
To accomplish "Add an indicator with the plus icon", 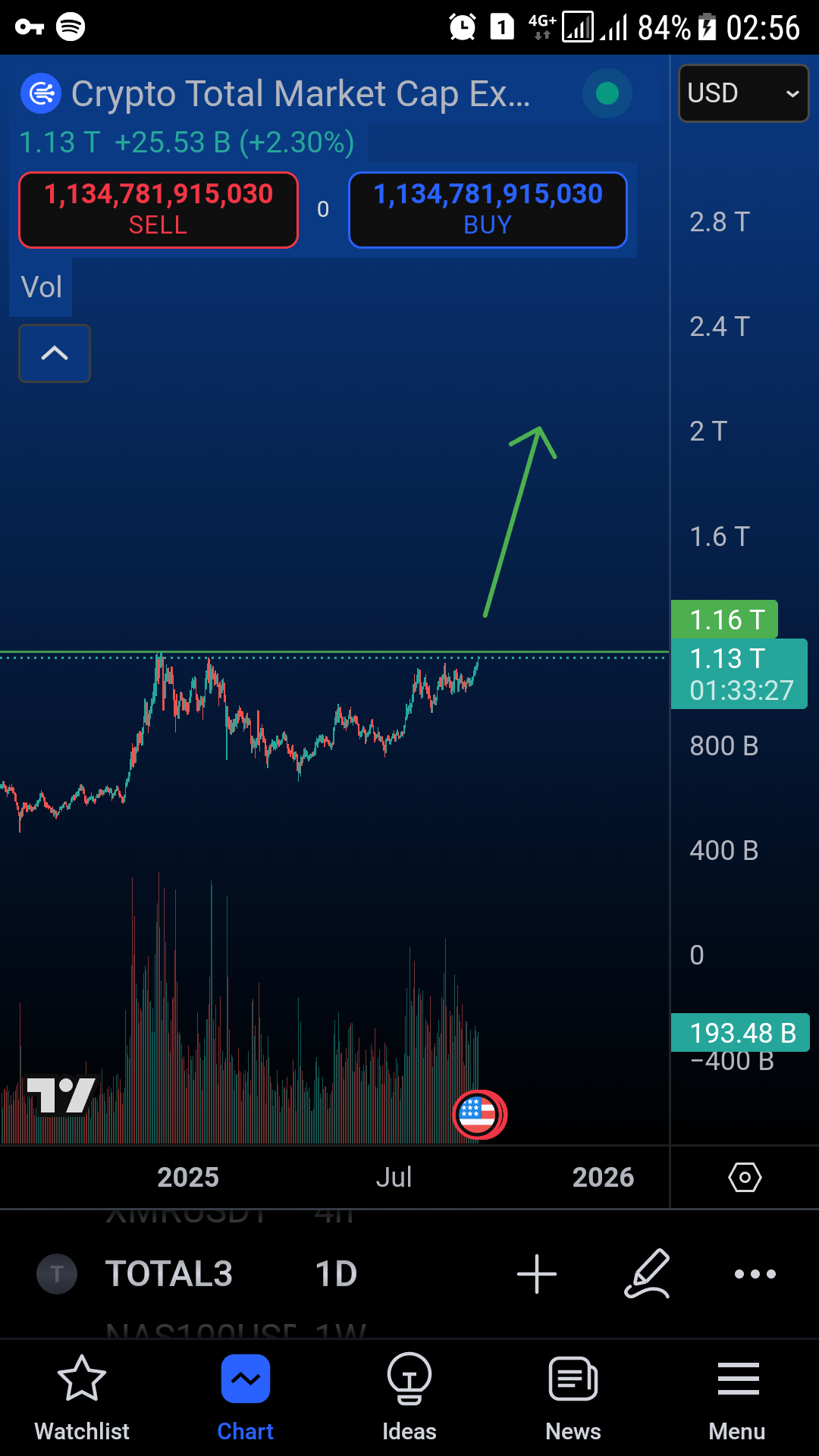I will click(x=537, y=1274).
